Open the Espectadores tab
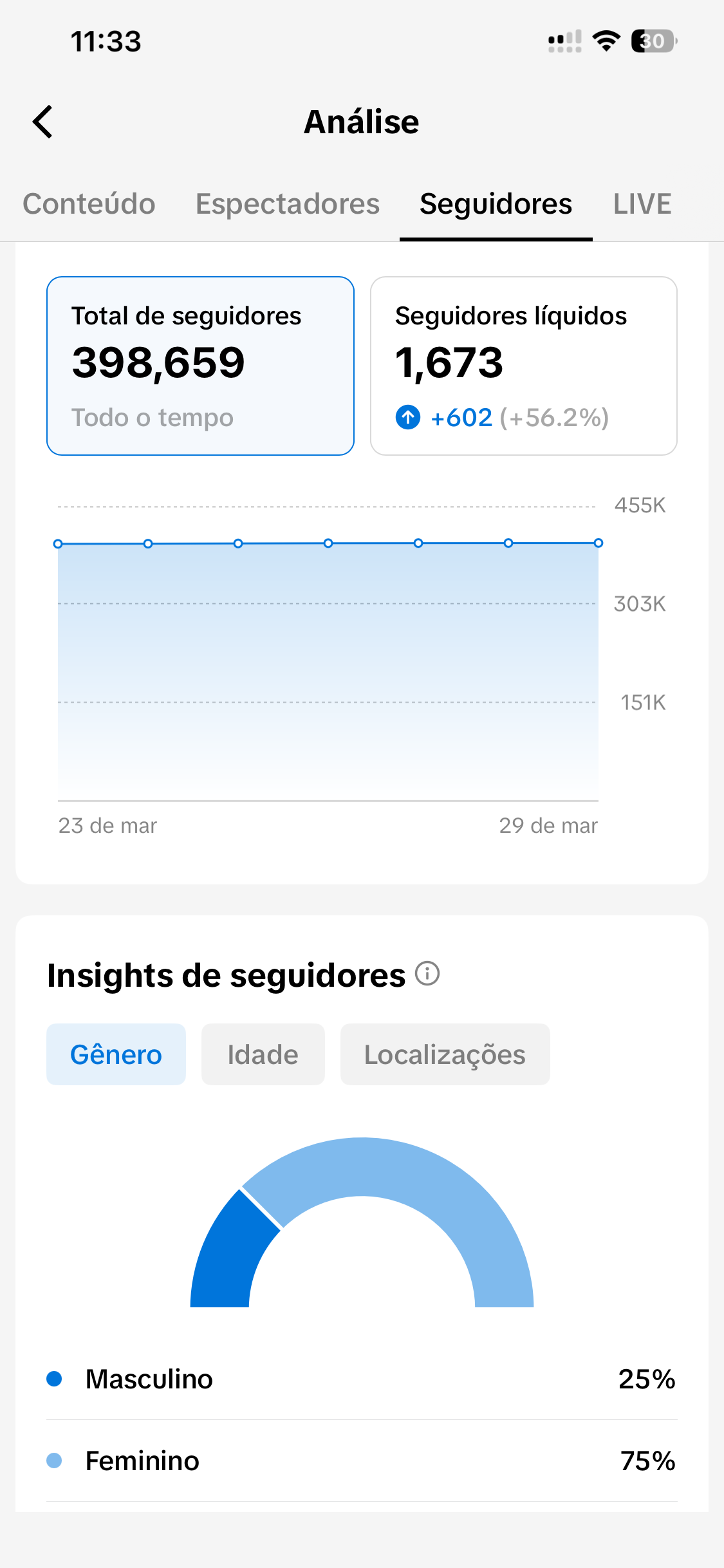The height and width of the screenshot is (1568, 724). (x=288, y=204)
